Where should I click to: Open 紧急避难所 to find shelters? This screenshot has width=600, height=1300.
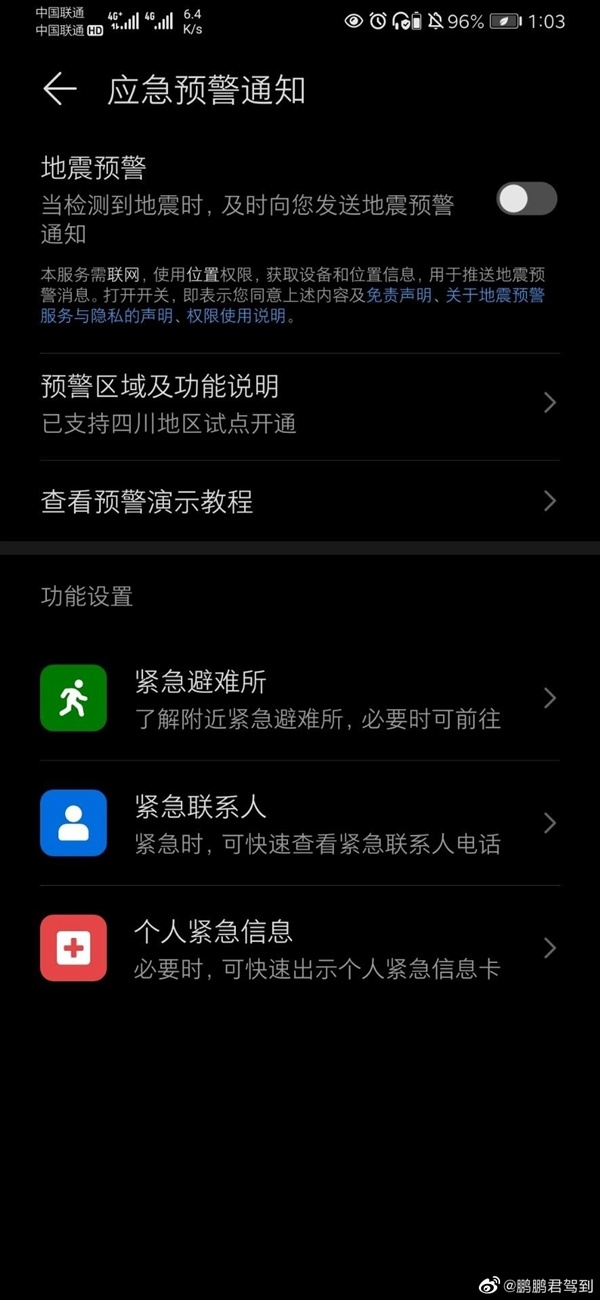point(300,698)
